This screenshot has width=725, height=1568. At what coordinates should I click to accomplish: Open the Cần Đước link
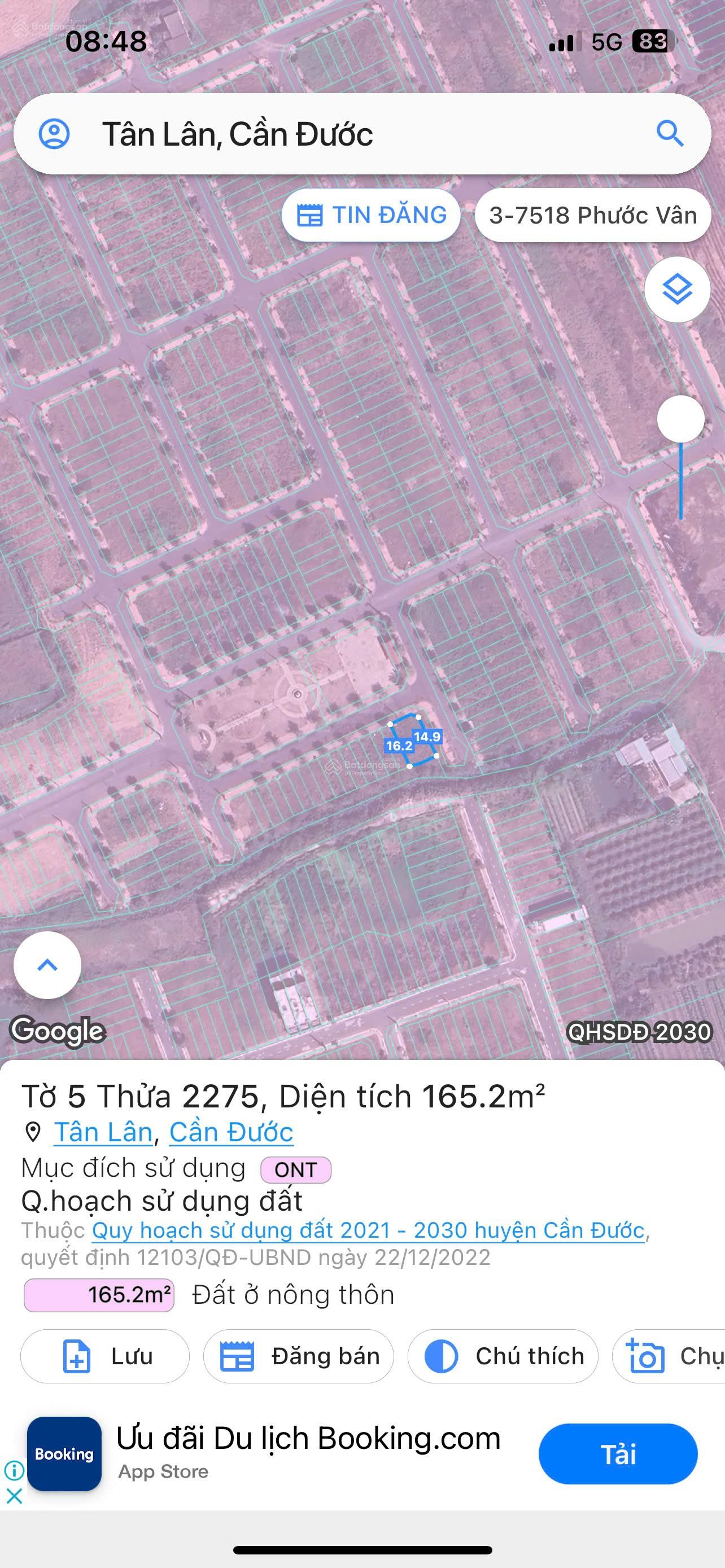click(x=232, y=1132)
